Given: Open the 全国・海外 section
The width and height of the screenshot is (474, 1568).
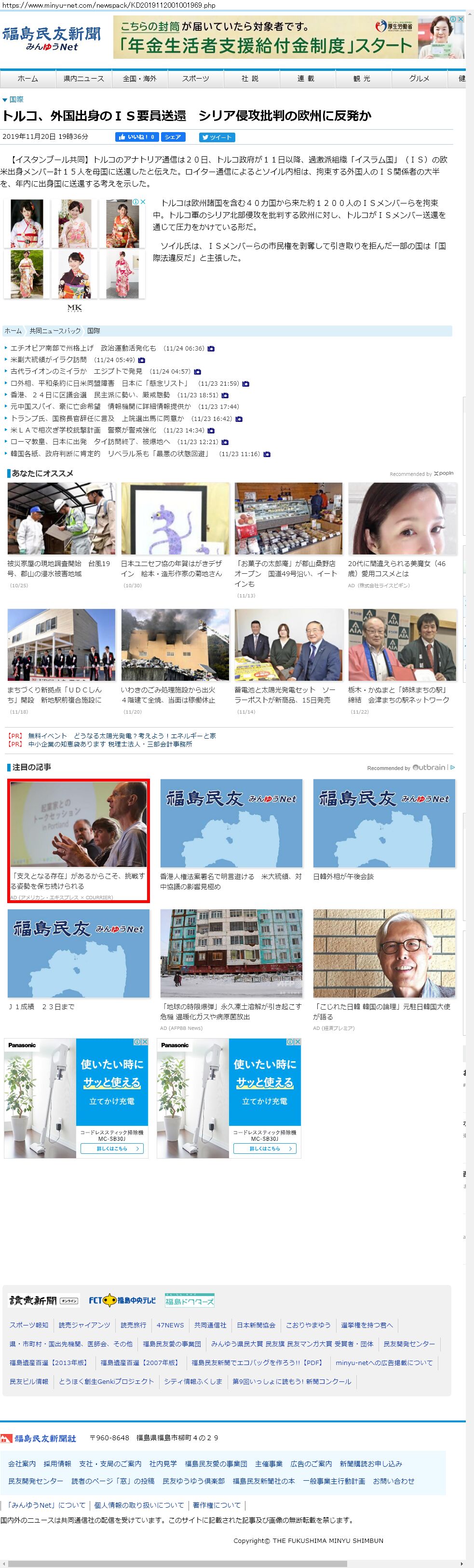Looking at the screenshot, I should 139,79.
